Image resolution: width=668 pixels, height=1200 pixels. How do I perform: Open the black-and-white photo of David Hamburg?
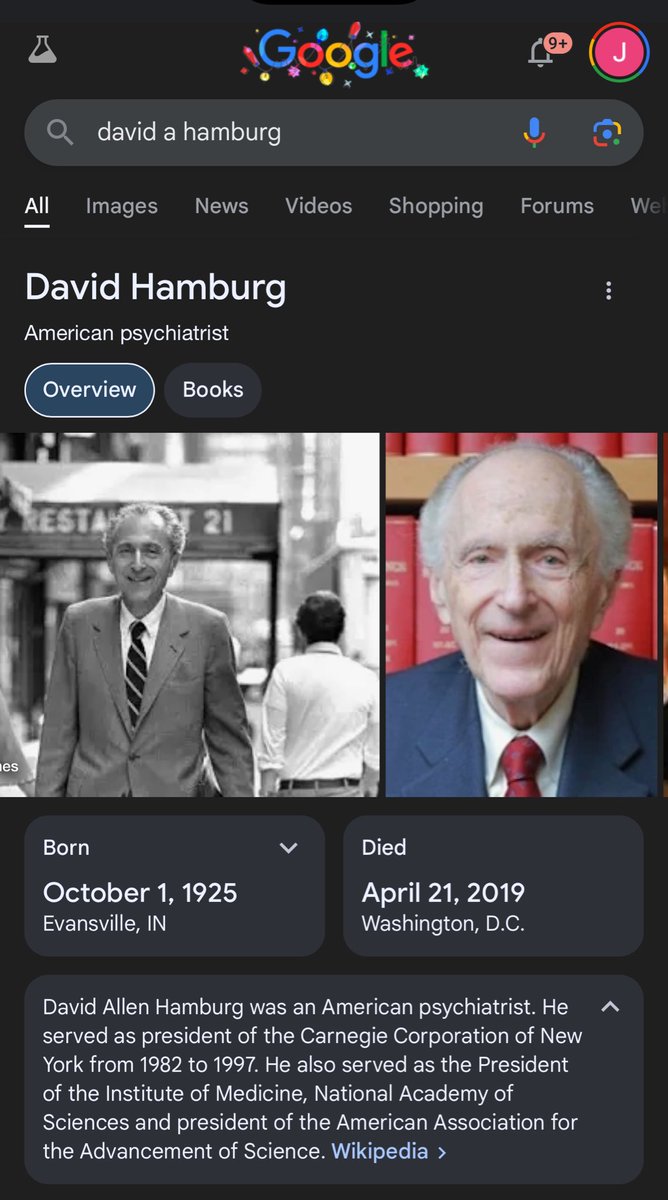pyautogui.click(x=189, y=614)
